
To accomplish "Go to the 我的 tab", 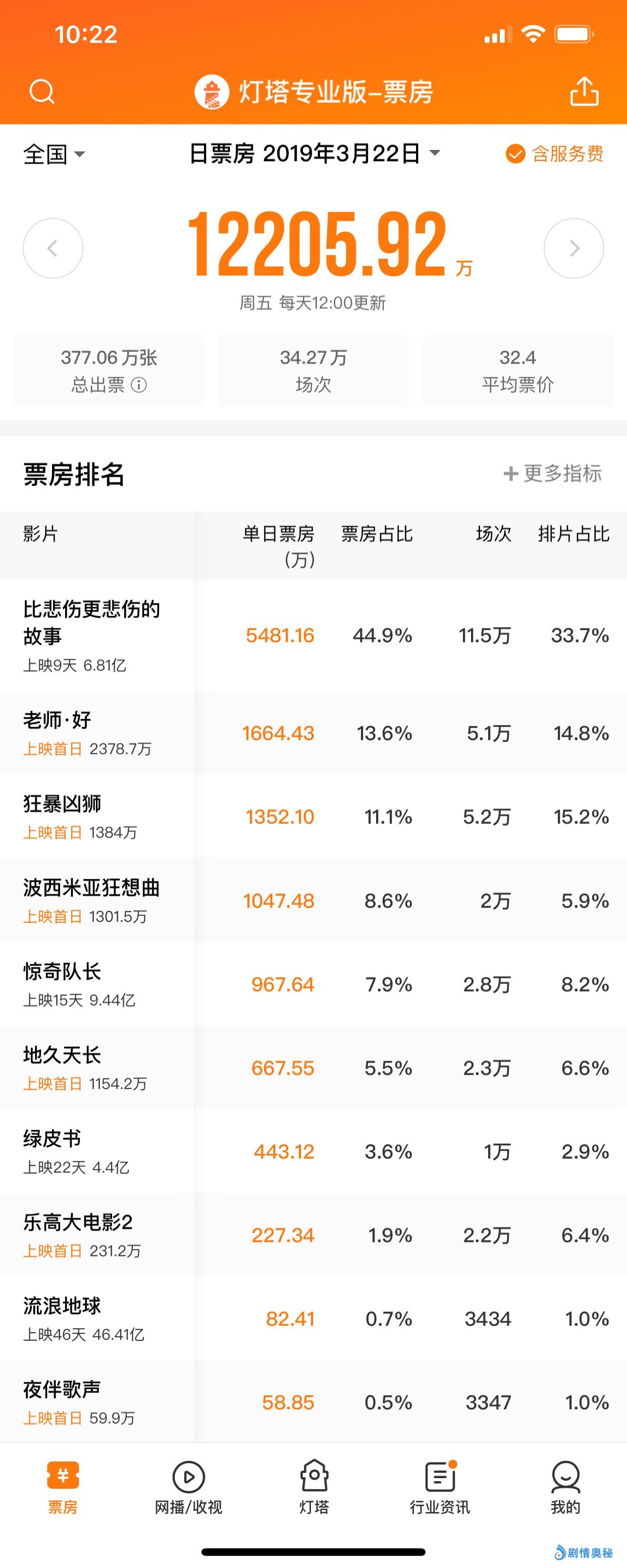I will click(565, 1486).
